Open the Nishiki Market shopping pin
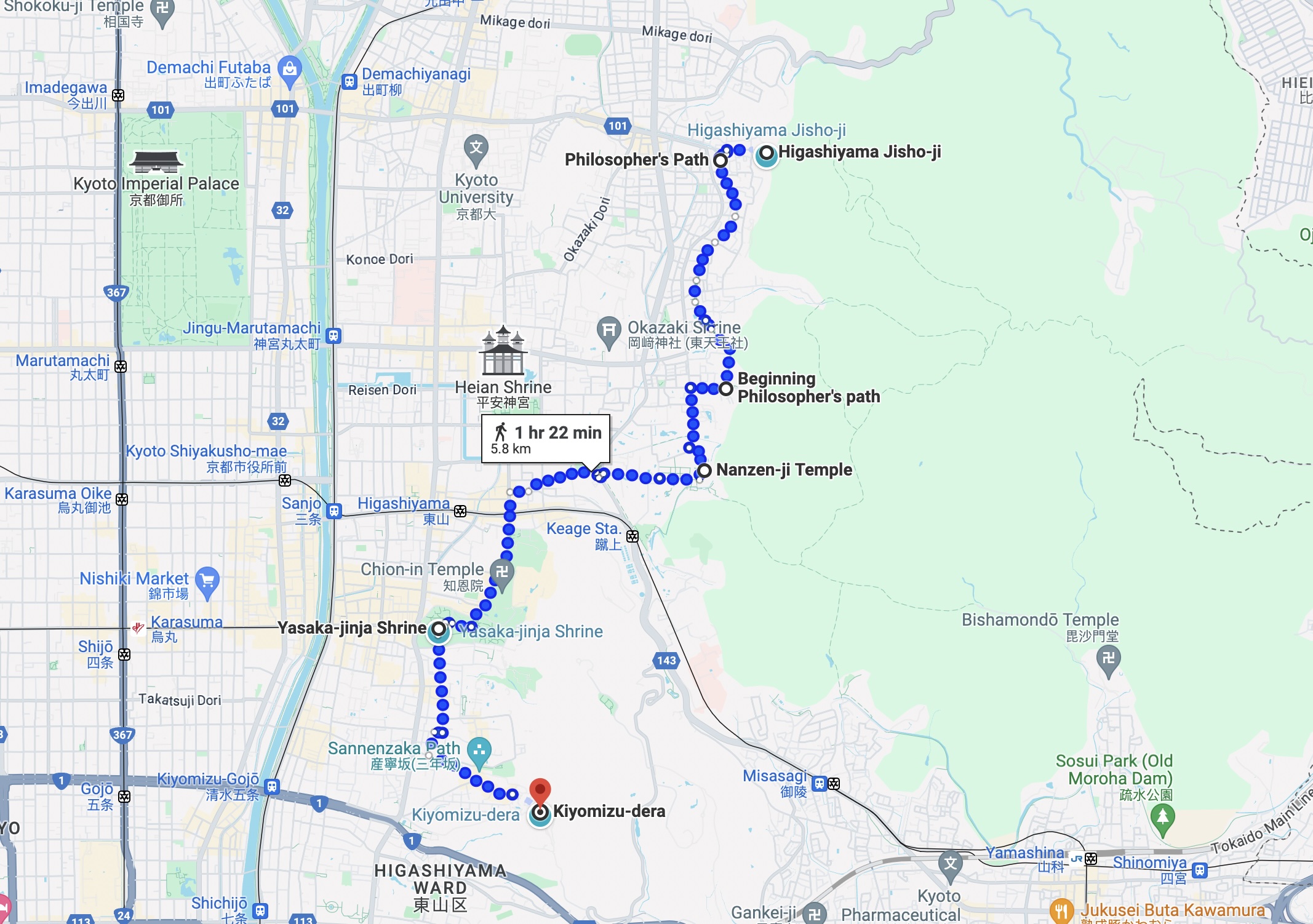This screenshot has height=924, width=1313. click(x=207, y=581)
